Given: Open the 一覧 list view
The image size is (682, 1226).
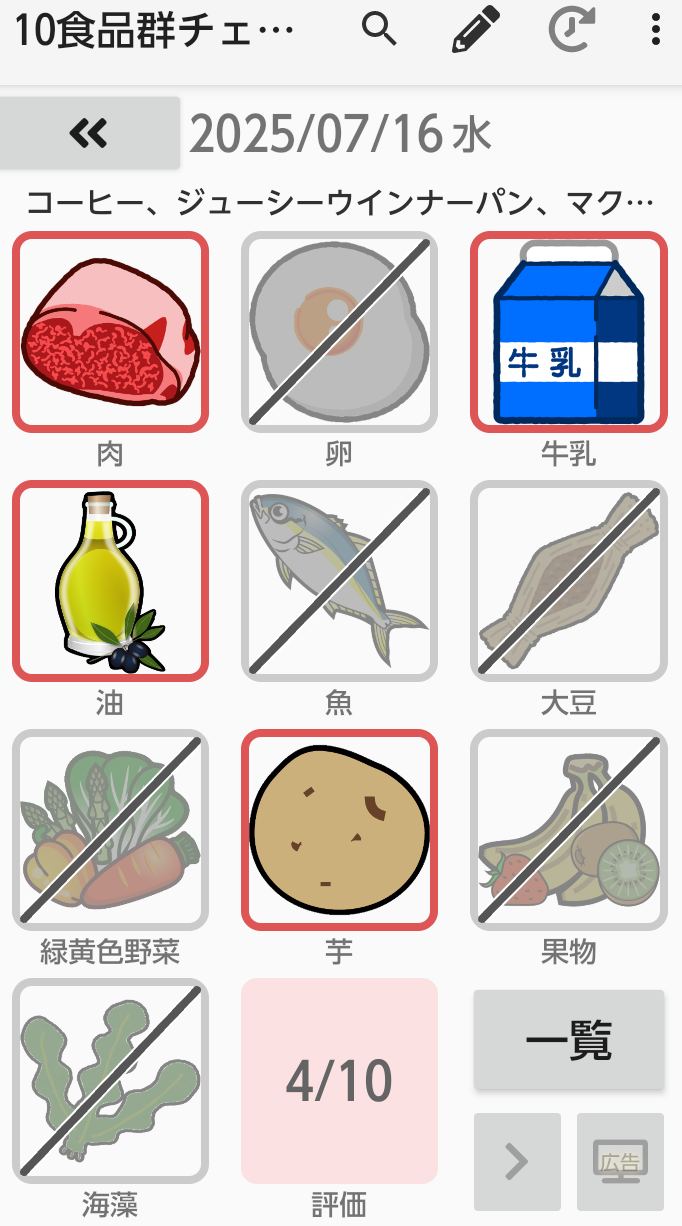Looking at the screenshot, I should (x=568, y=1040).
